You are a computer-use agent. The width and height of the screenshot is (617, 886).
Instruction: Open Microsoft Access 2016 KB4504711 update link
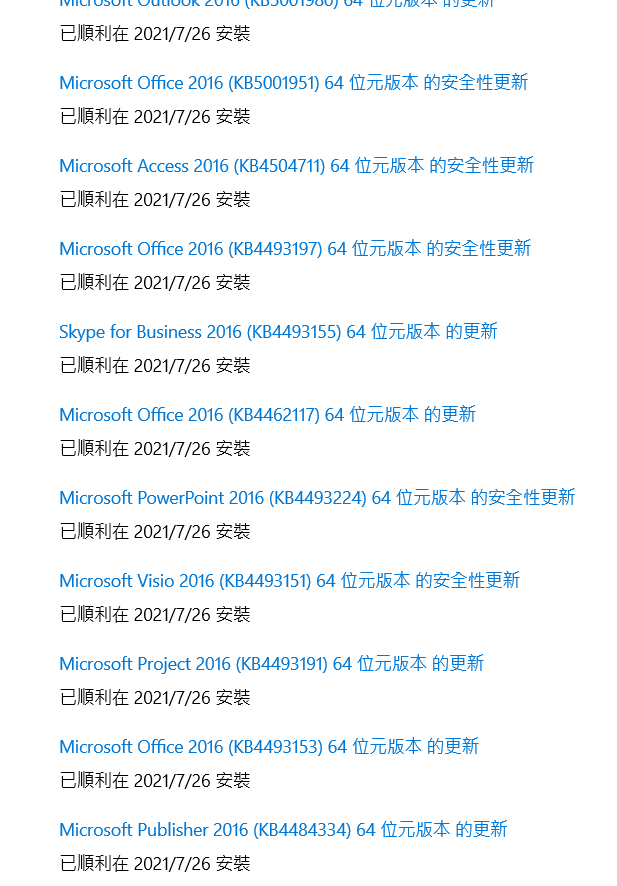[x=296, y=166]
